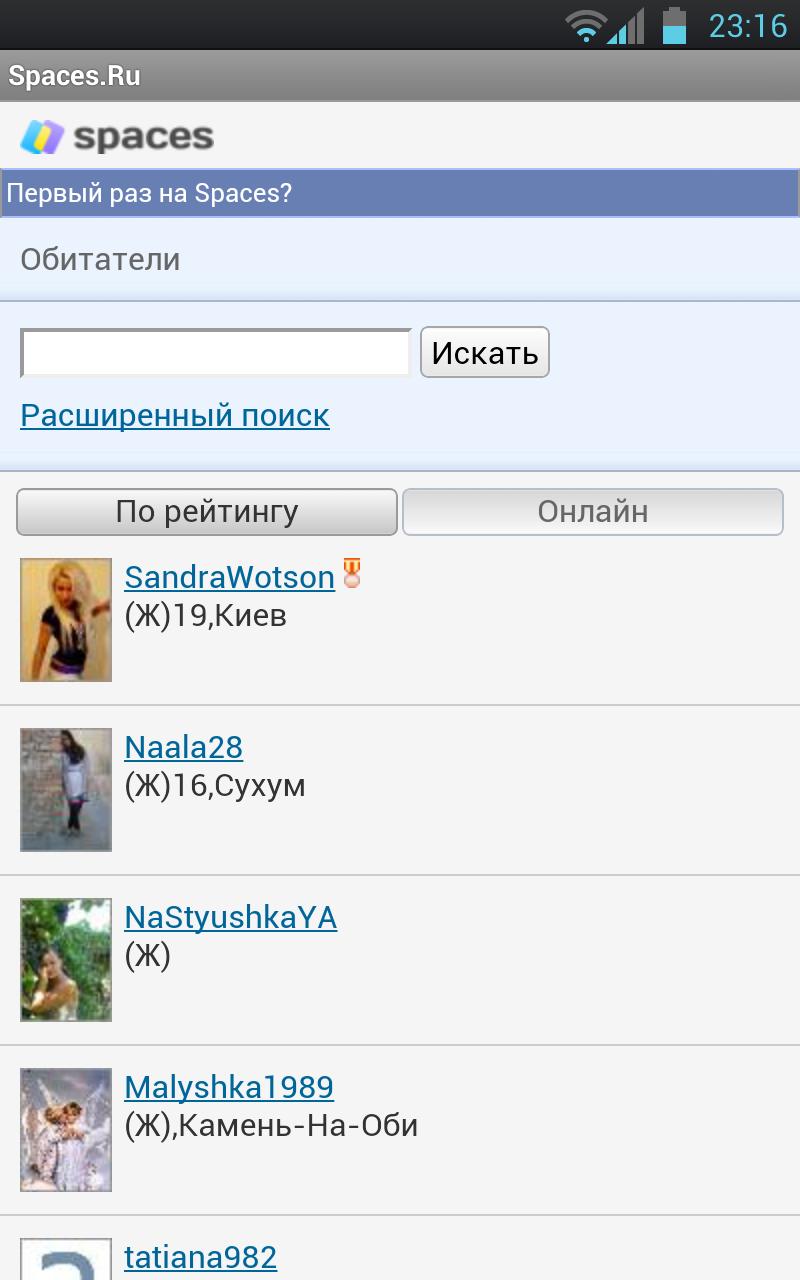Viewport: 800px width, 1280px height.
Task: Tap Malyshka1989's avatar photo
Action: [x=66, y=1130]
